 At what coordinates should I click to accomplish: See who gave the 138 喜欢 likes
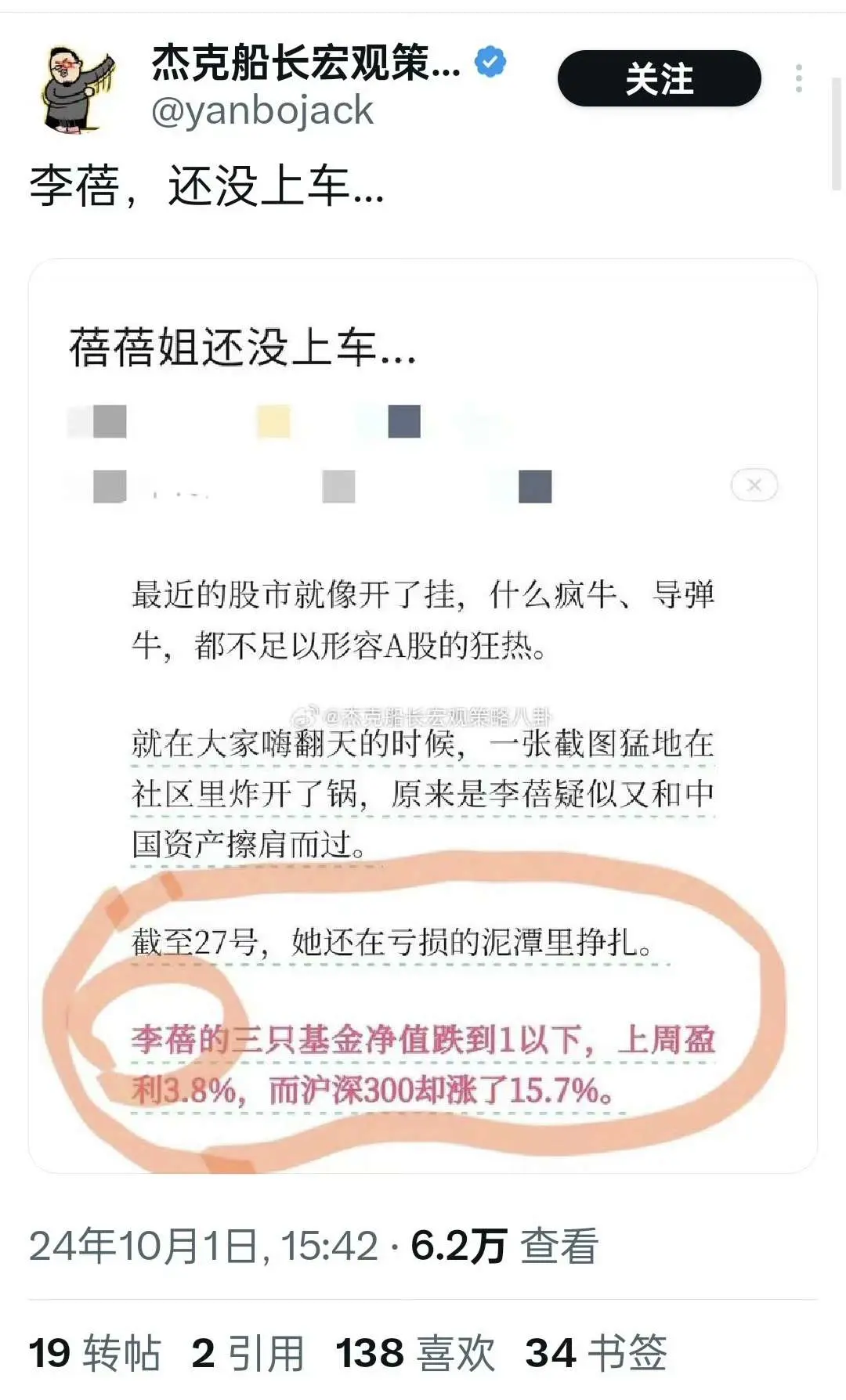click(x=415, y=1353)
